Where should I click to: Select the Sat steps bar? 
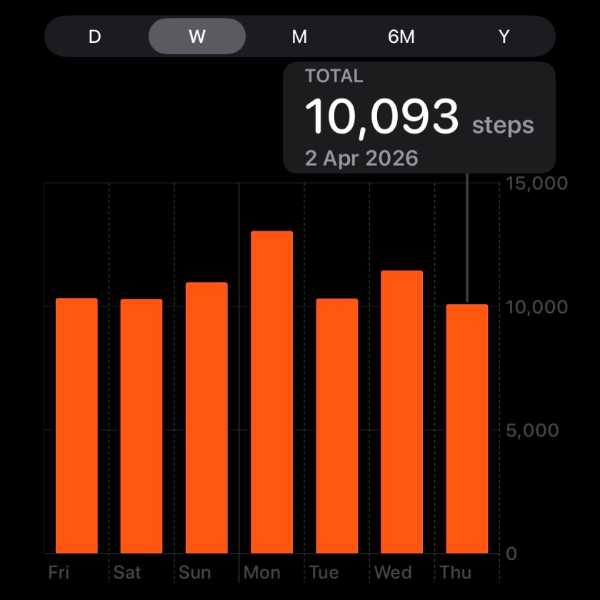[x=141, y=425]
